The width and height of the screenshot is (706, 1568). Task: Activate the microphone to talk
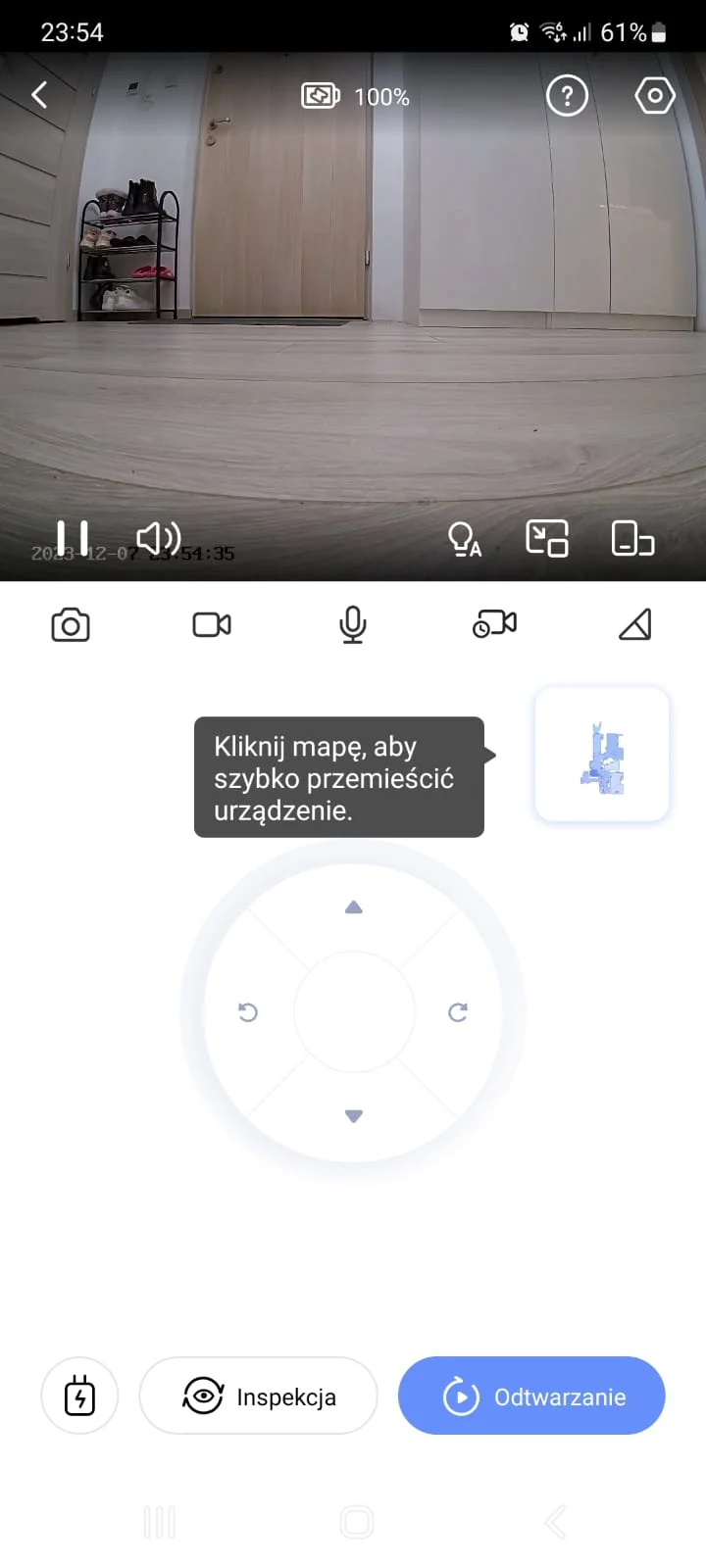[353, 624]
